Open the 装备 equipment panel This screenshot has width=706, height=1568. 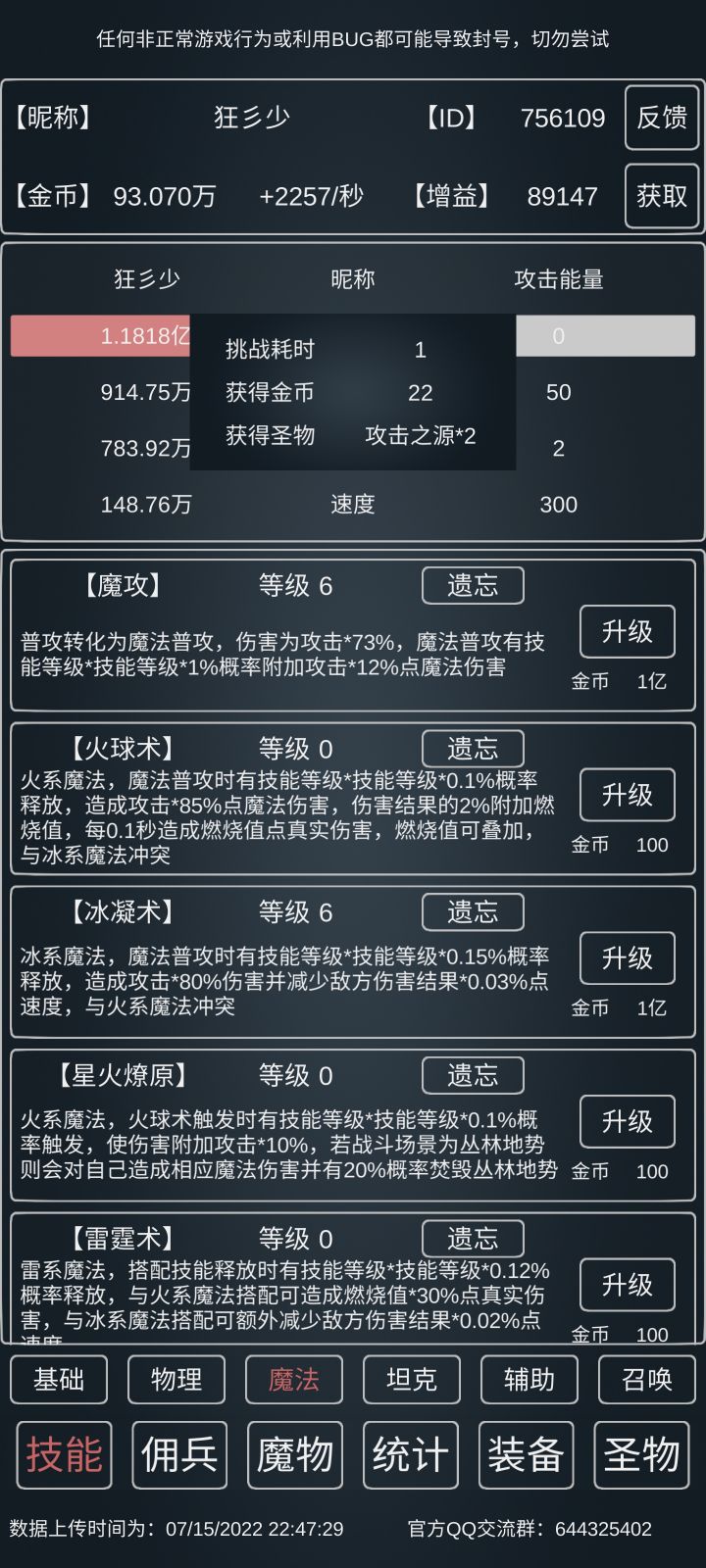pyautogui.click(x=527, y=1456)
